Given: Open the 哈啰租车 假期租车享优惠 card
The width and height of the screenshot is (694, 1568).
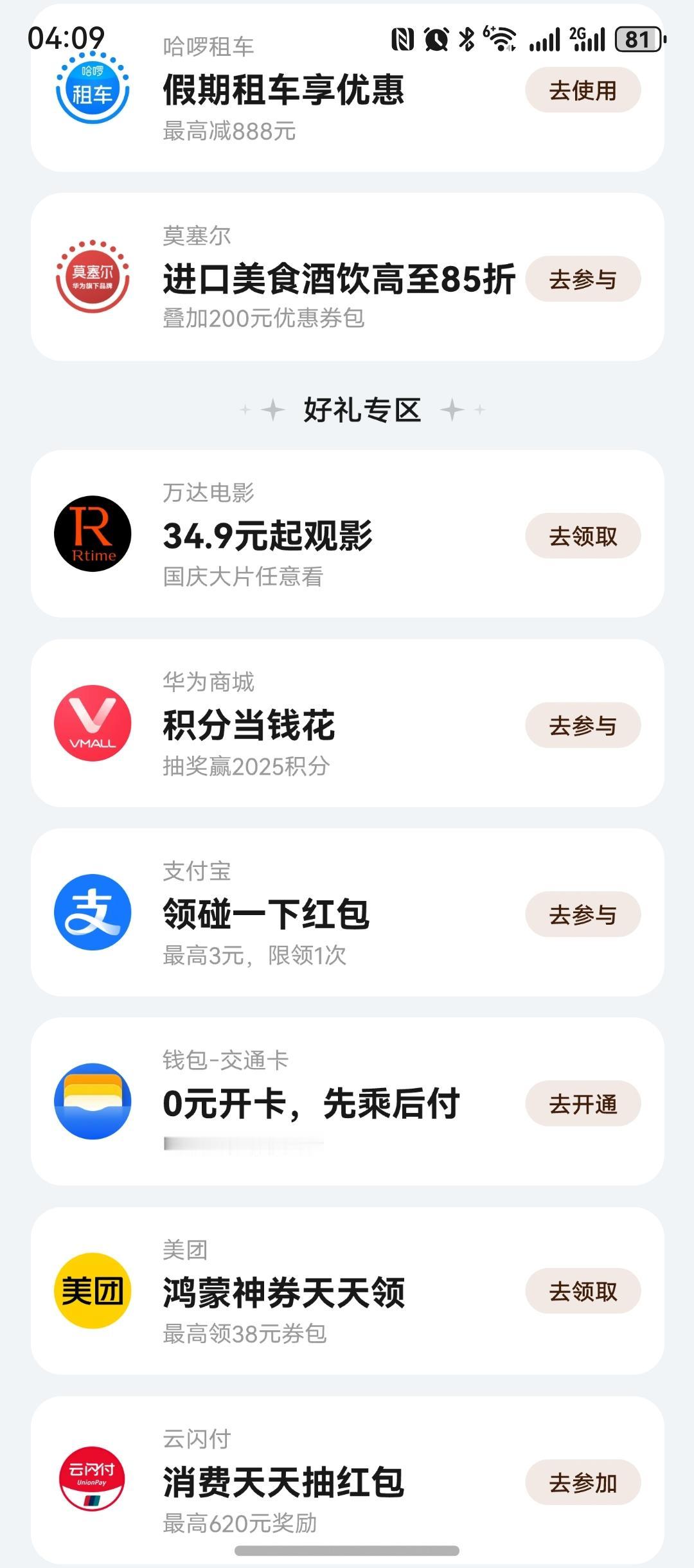Looking at the screenshot, I should point(283,90).
